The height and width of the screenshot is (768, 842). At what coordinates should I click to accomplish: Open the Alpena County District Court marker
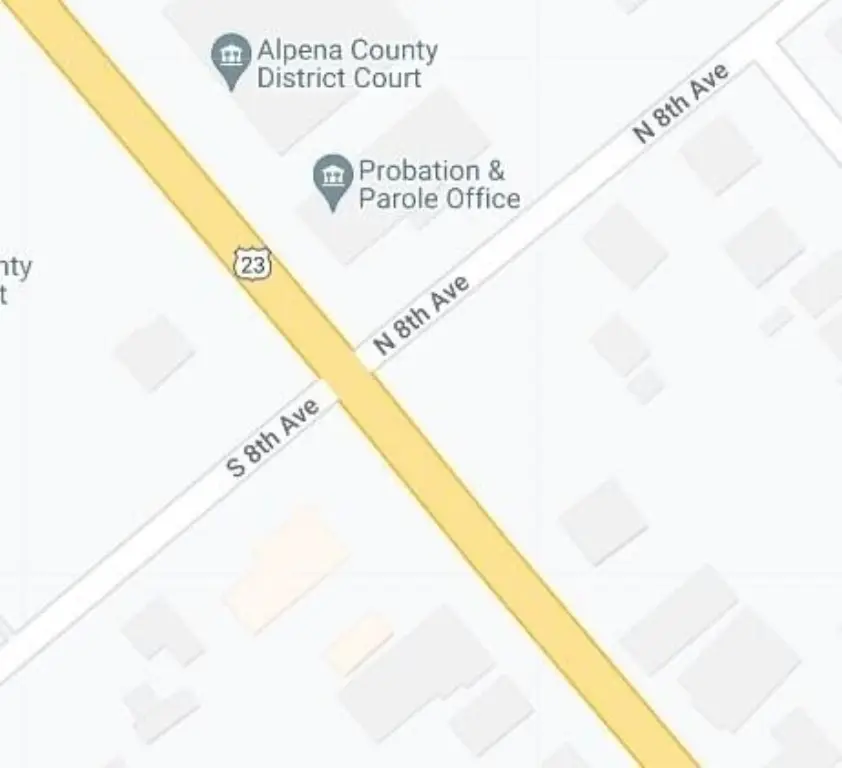tap(232, 58)
